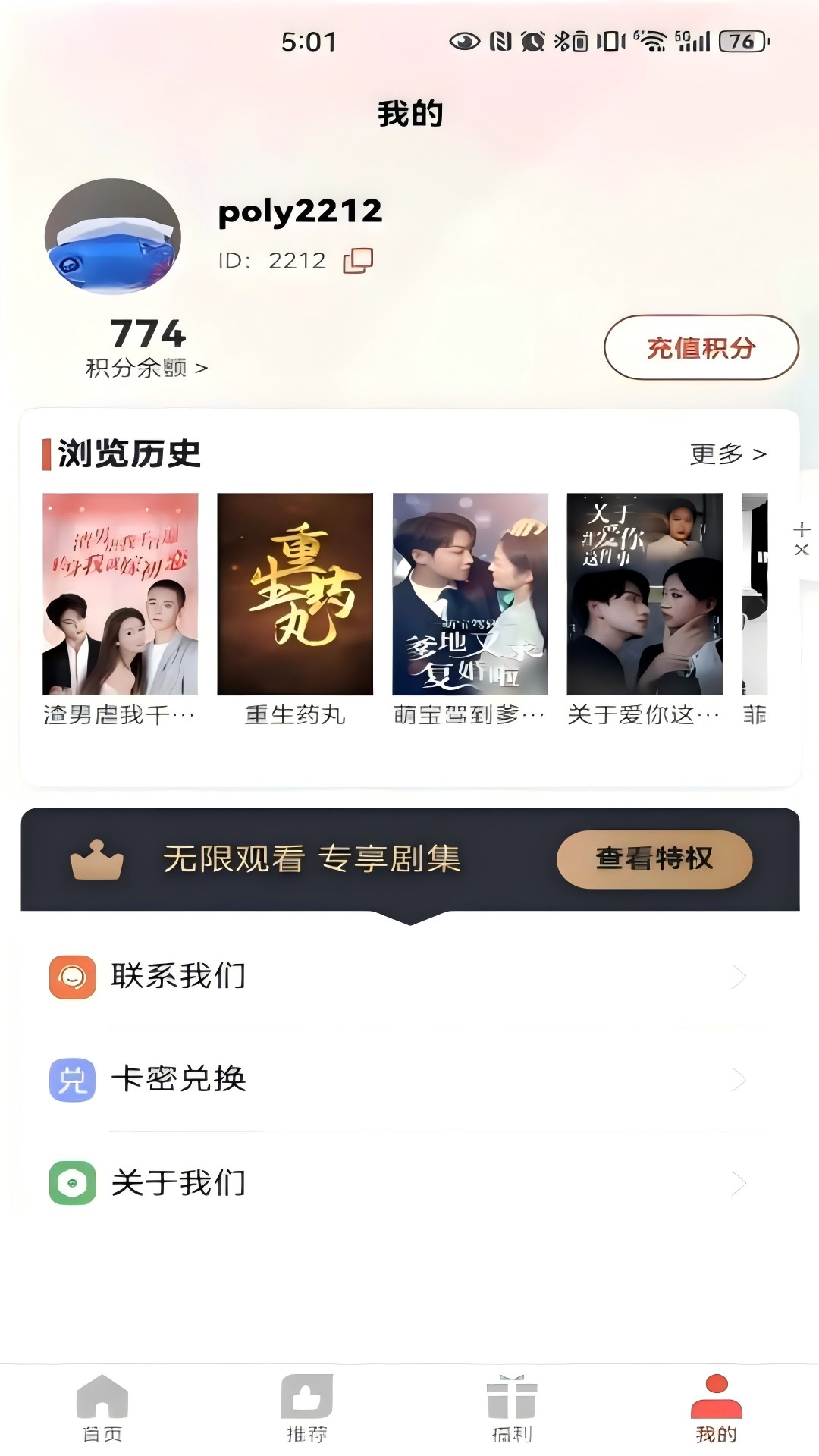The image size is (819, 1456).
Task: Tap the 查看特权 privileges button
Action: pos(654,858)
